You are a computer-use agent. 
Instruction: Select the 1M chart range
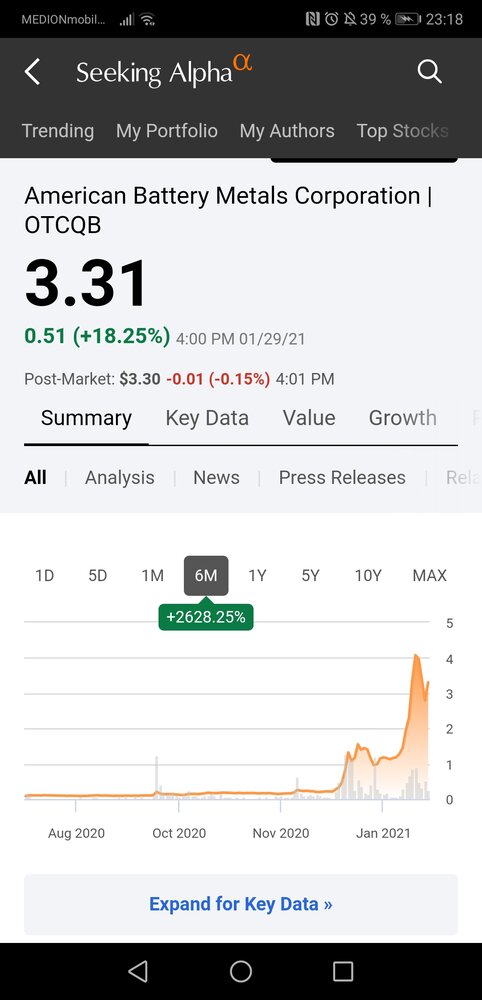pyautogui.click(x=153, y=576)
